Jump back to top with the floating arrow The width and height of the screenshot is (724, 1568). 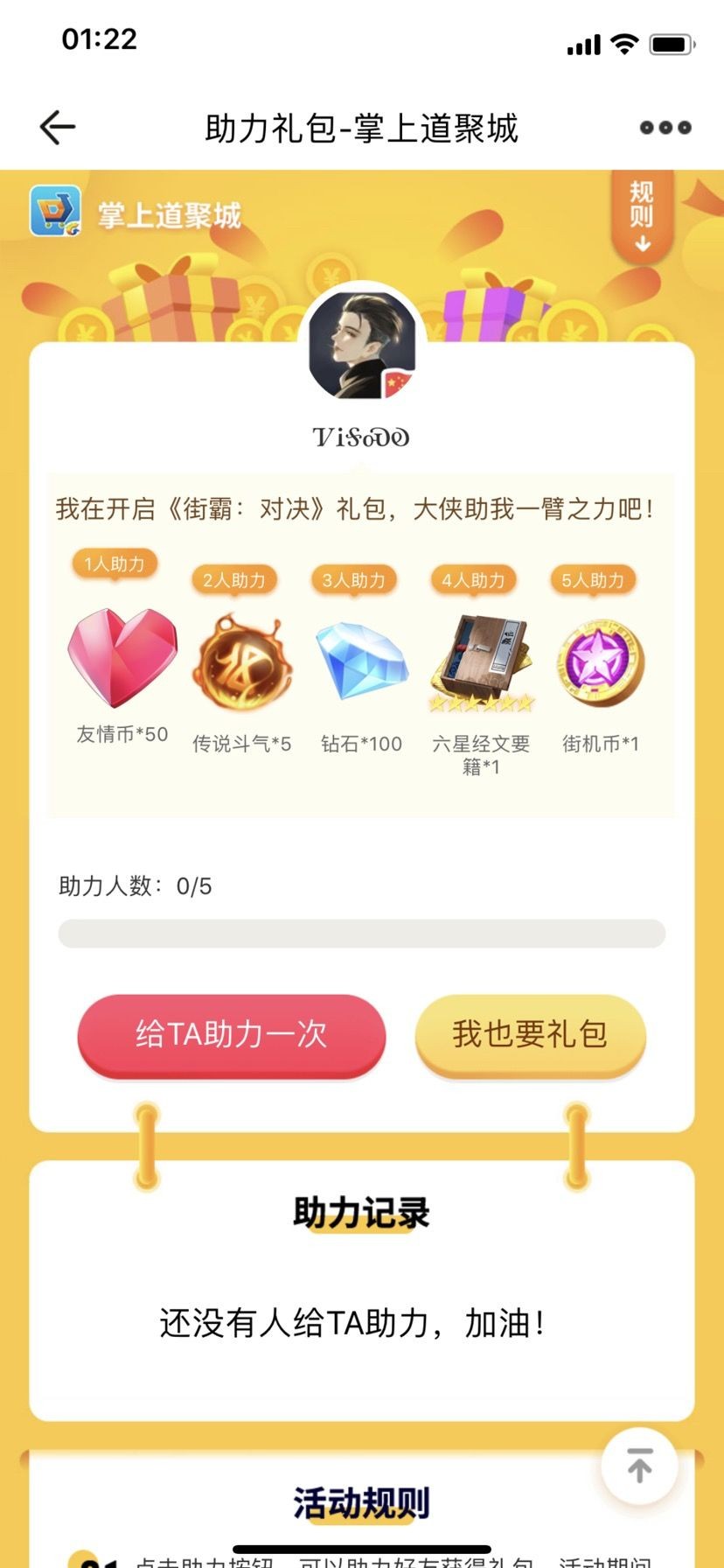(639, 1466)
